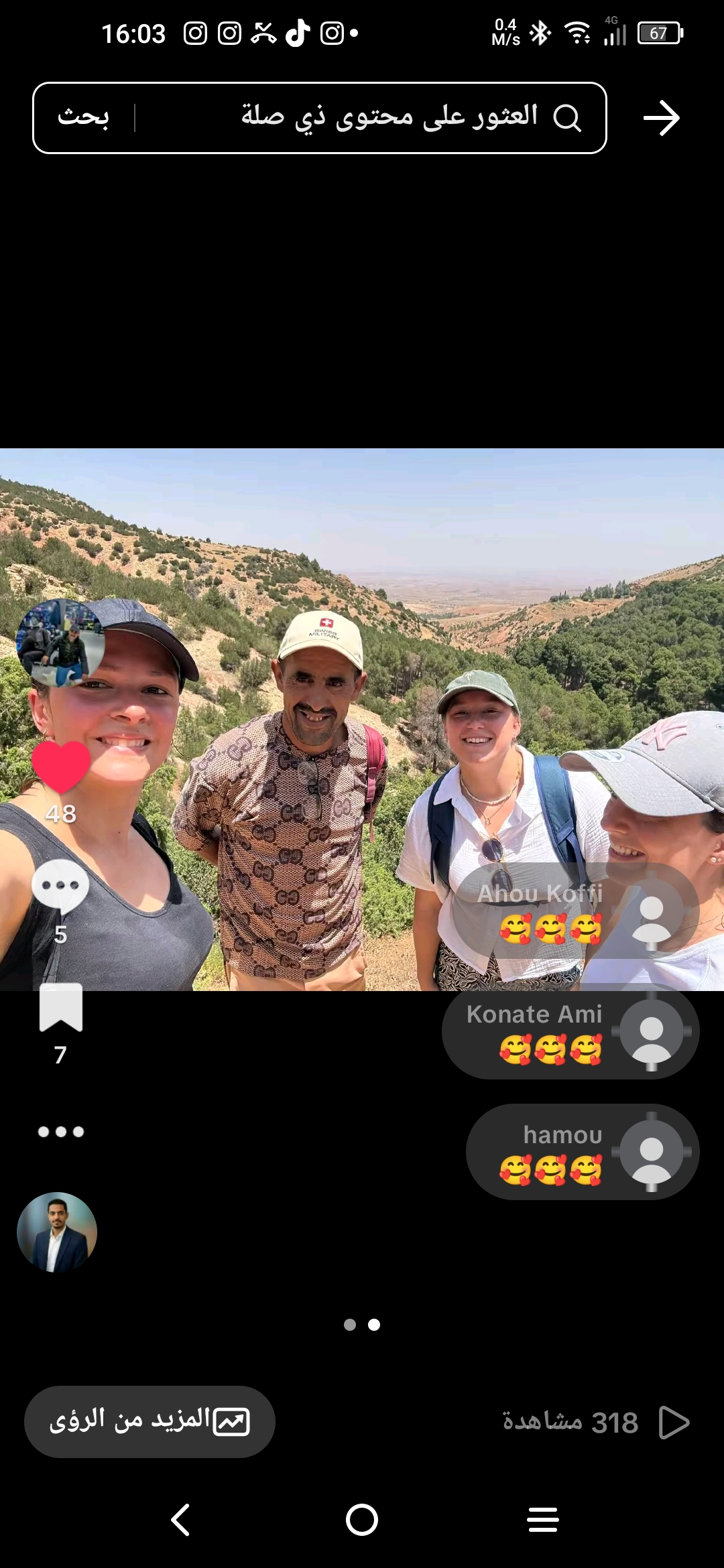Bookmark this post
This screenshot has width=724, height=1568.
(x=60, y=1008)
